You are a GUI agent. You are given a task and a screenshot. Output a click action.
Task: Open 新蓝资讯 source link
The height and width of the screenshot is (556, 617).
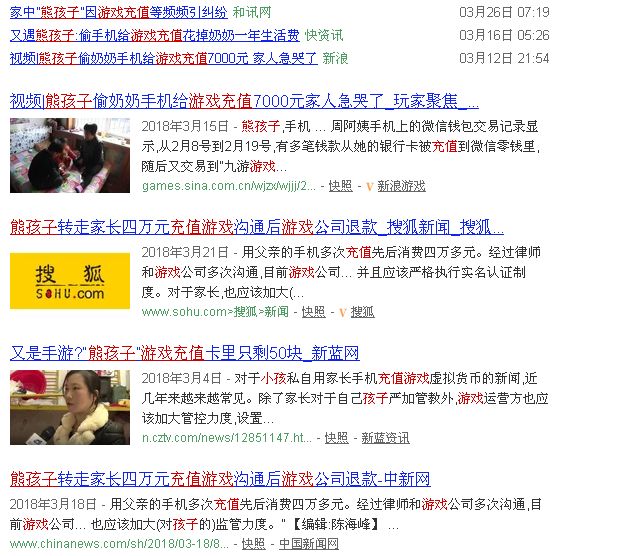click(385, 437)
